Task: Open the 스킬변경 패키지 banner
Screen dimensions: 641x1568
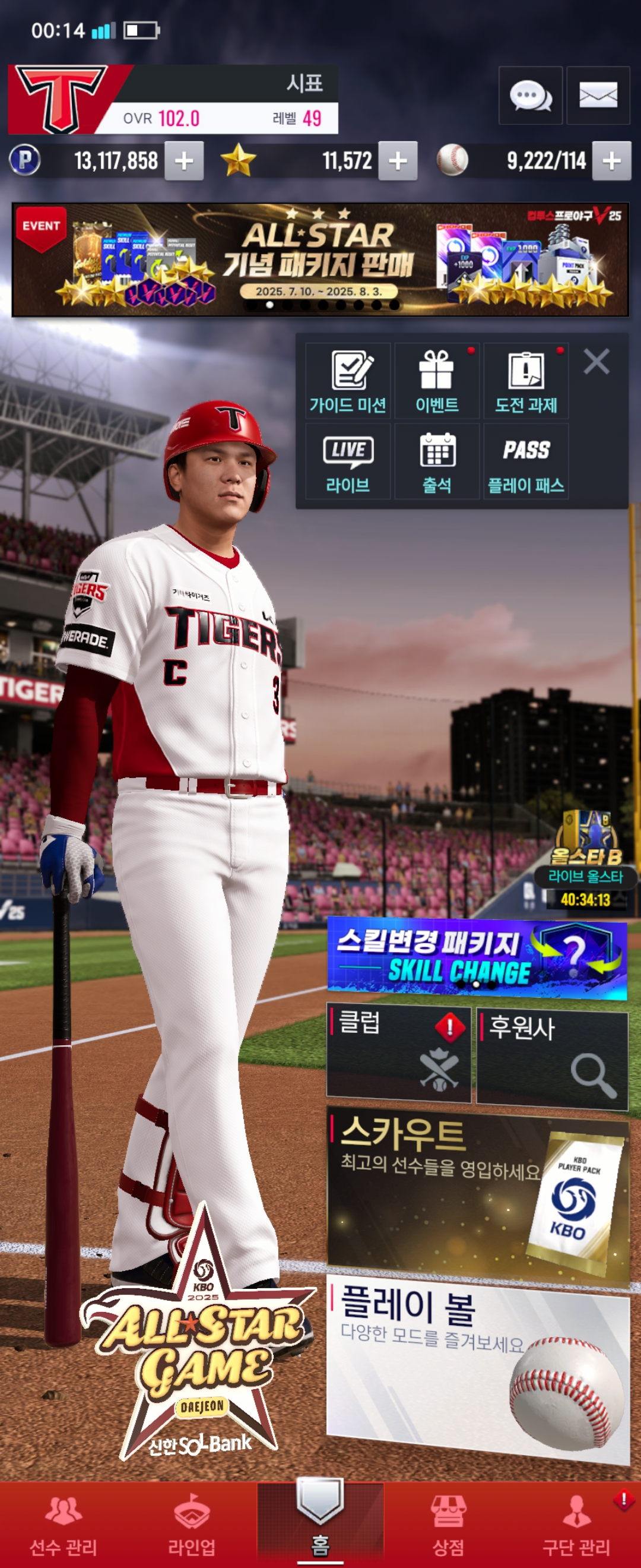Action: point(477,958)
